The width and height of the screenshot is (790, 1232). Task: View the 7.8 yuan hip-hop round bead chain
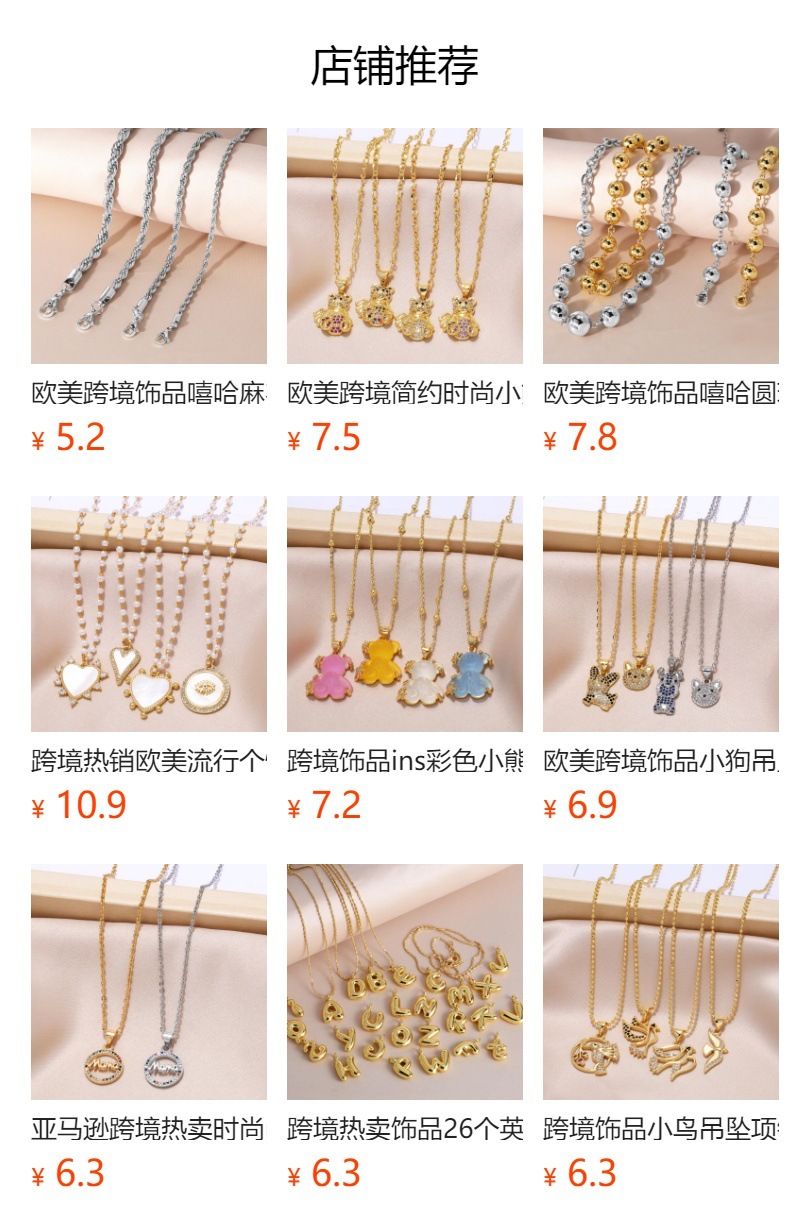(x=660, y=246)
